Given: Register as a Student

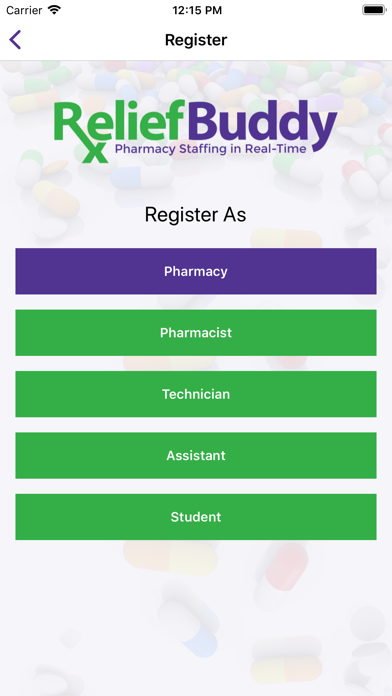Looking at the screenshot, I should (x=196, y=517).
